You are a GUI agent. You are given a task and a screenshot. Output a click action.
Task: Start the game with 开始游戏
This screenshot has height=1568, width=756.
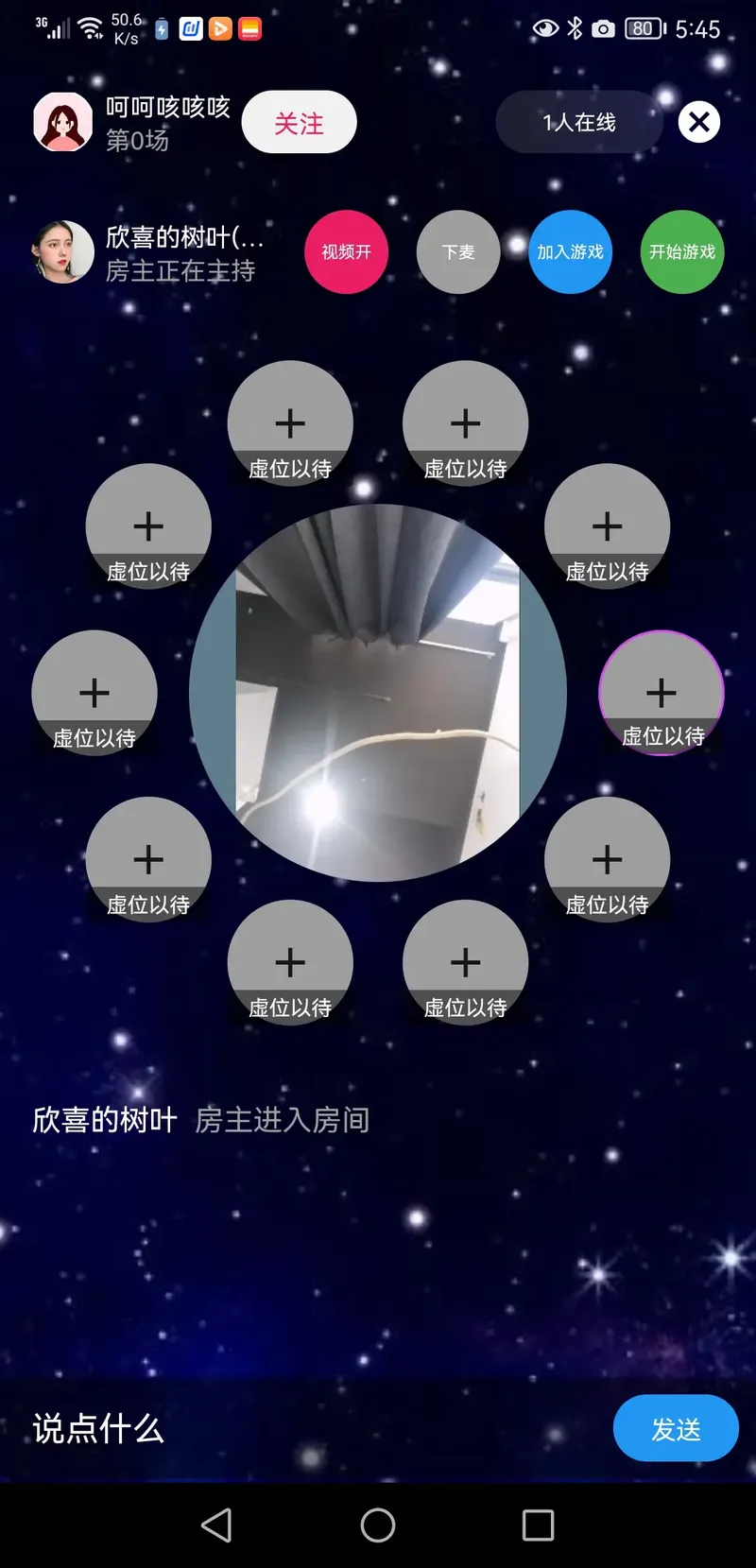pyautogui.click(x=682, y=252)
